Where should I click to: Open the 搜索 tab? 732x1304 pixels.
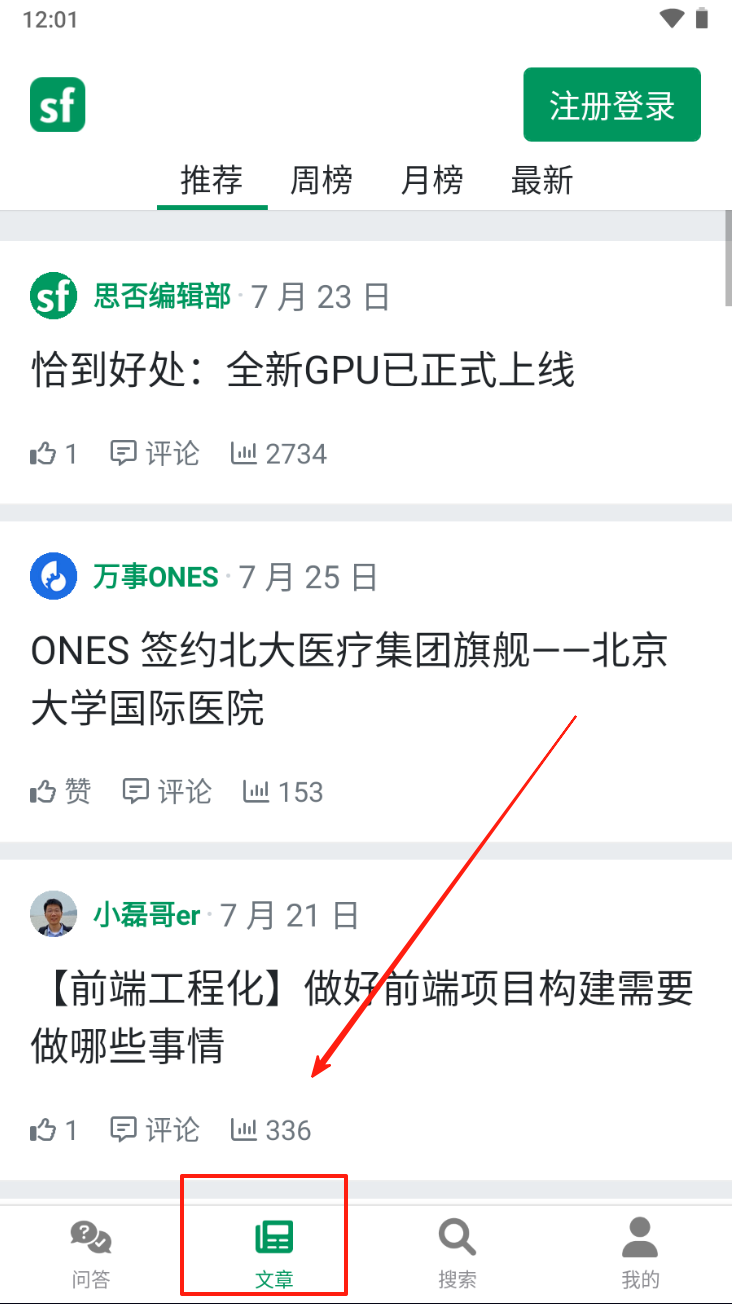pyautogui.click(x=457, y=1253)
